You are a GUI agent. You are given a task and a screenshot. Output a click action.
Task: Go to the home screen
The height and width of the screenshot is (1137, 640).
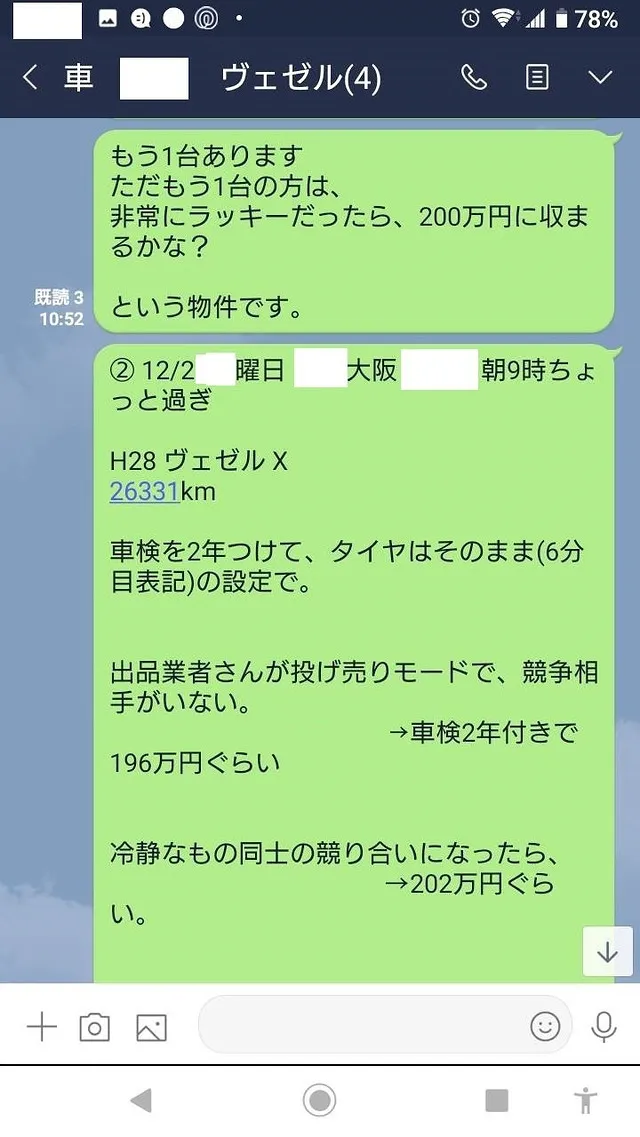click(319, 1101)
